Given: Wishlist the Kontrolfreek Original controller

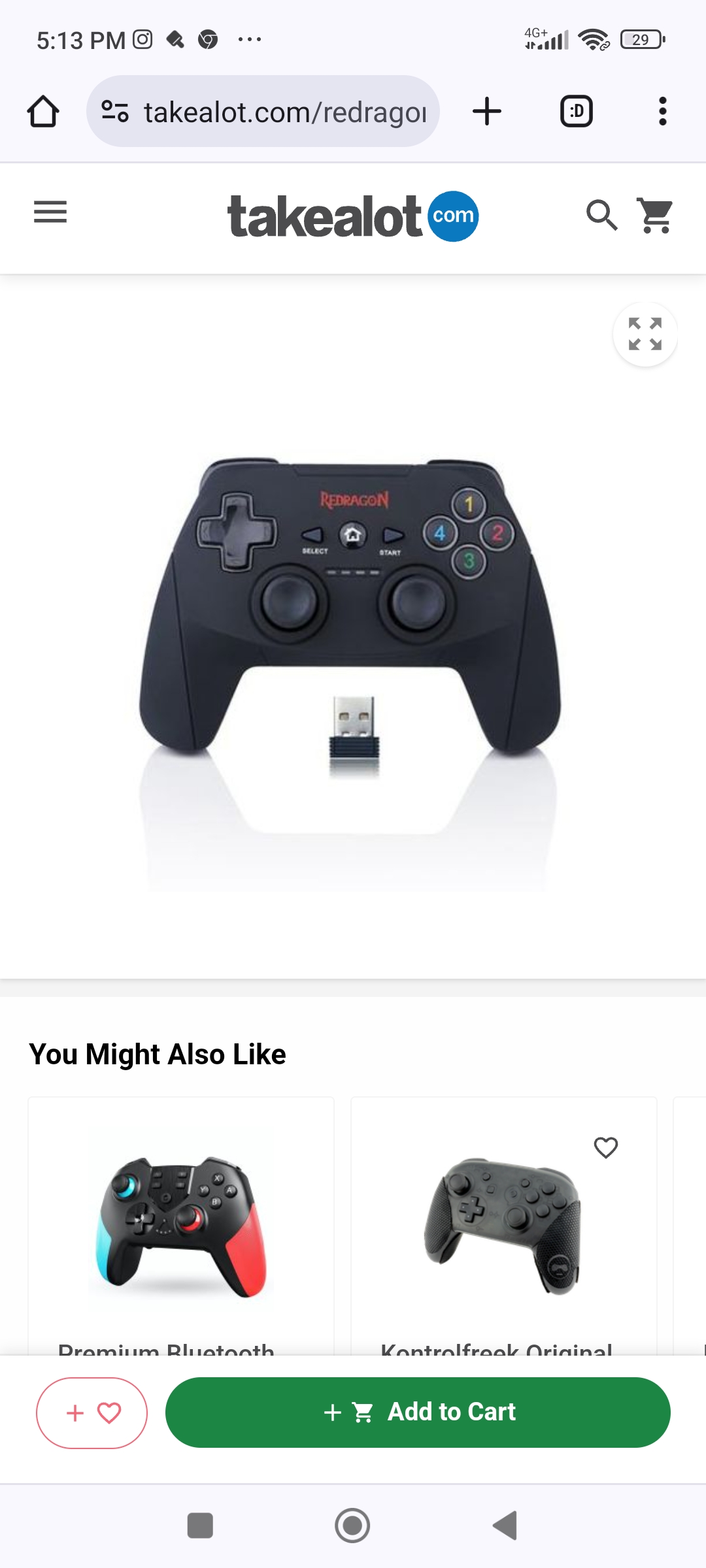Looking at the screenshot, I should click(x=605, y=1147).
